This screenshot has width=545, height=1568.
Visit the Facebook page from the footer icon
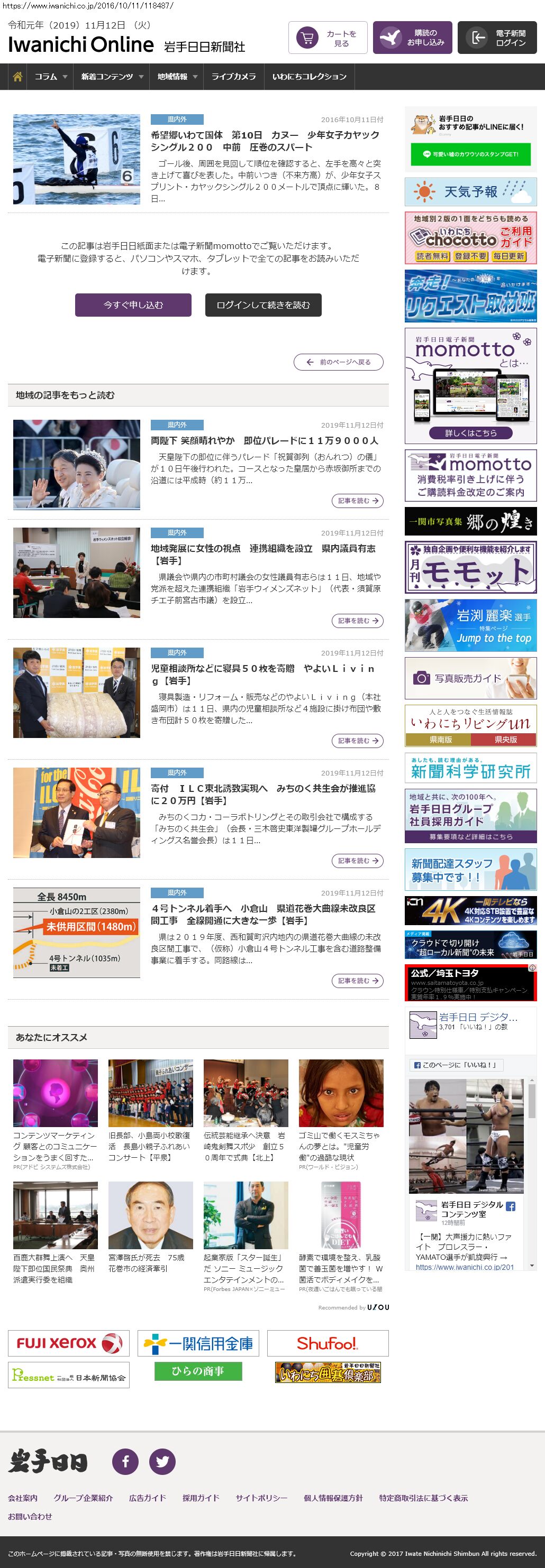click(125, 1462)
